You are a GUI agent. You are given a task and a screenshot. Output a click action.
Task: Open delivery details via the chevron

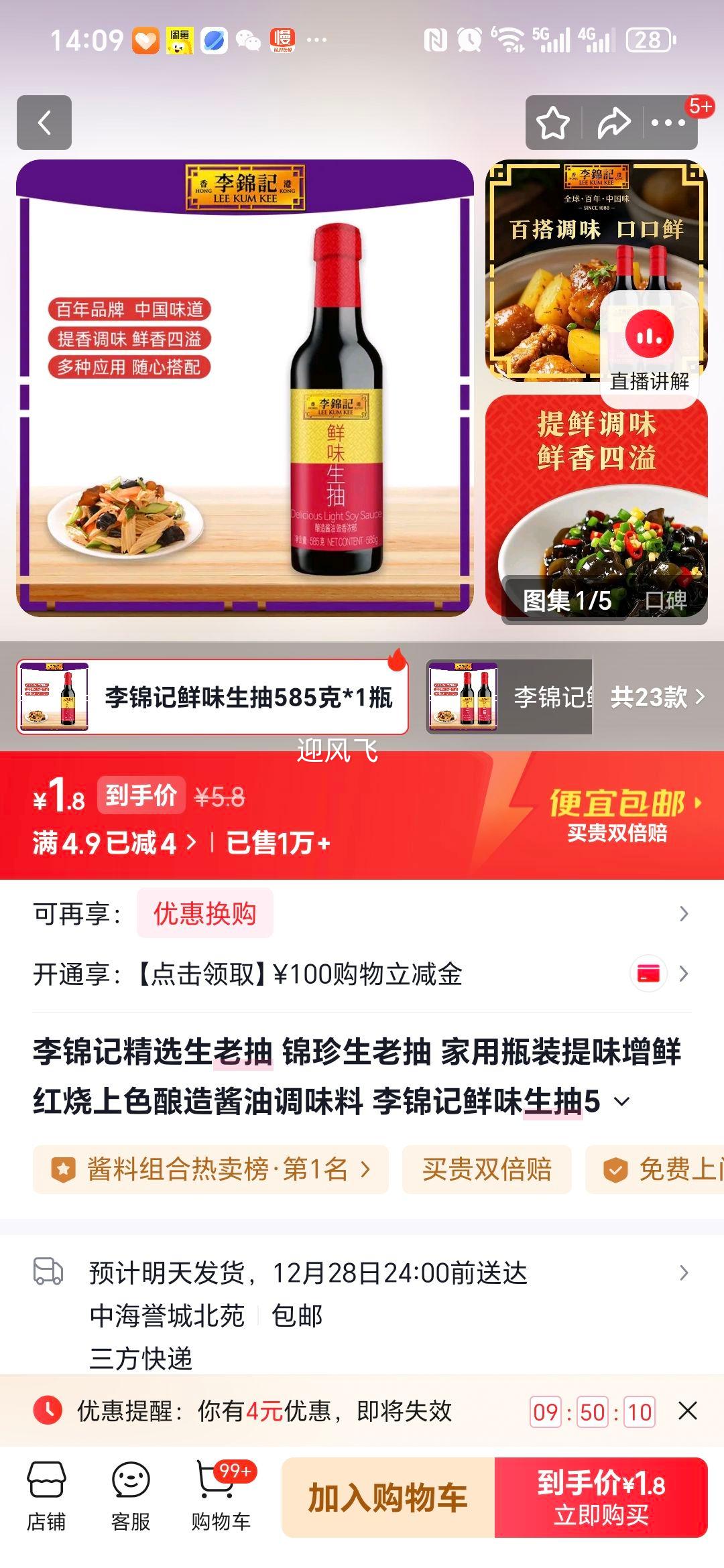(682, 1271)
